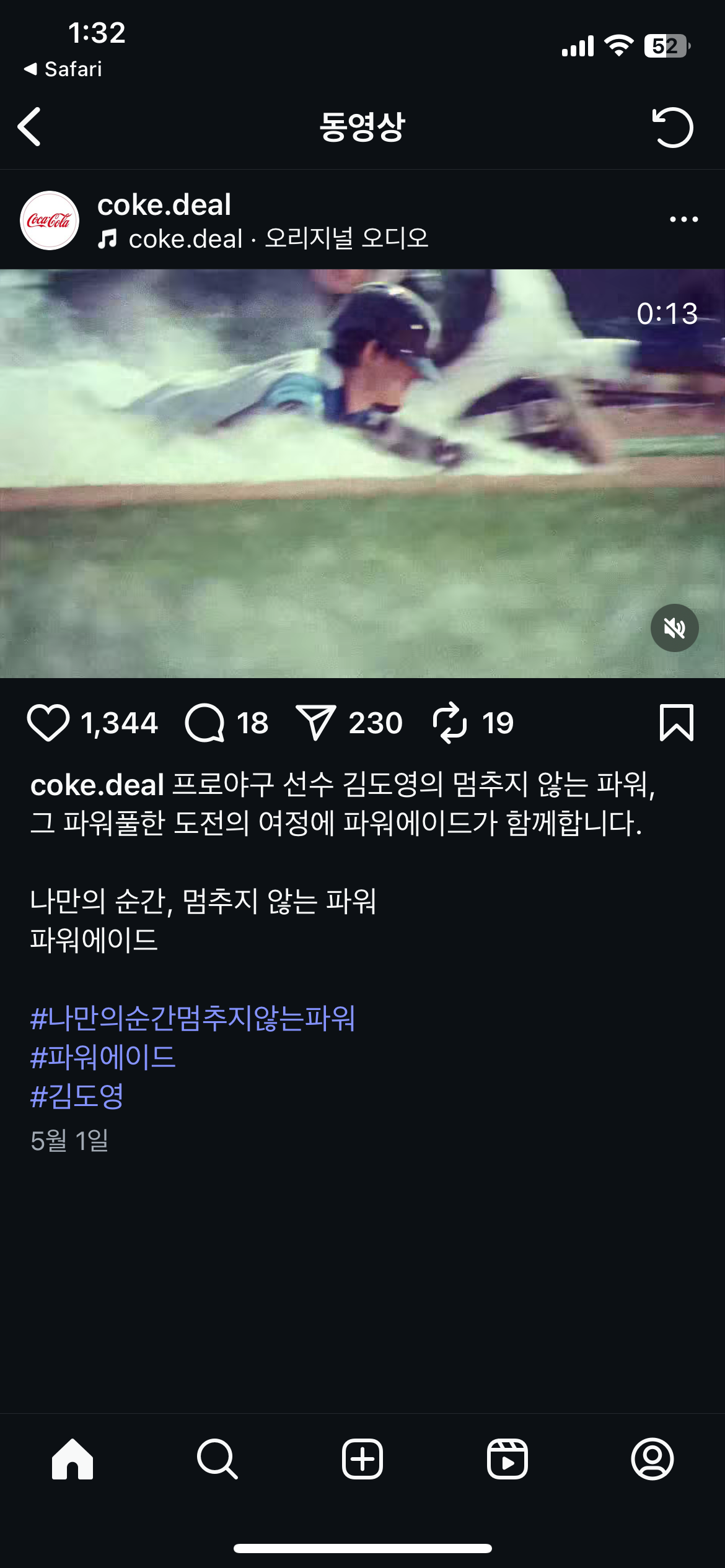Viewport: 725px width, 1568px height.
Task: Save the post with bookmark icon
Action: point(676,723)
